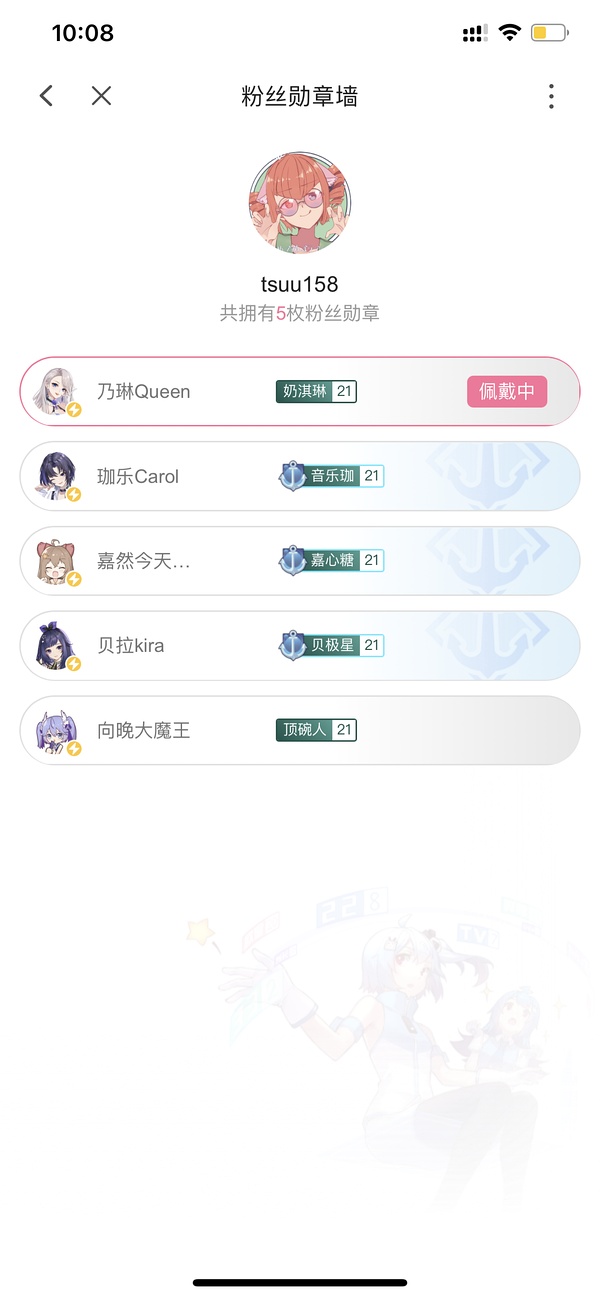Screen dimensions: 600x1298
Task: Select the 向晚大魔王 medal row
Action: point(300,731)
